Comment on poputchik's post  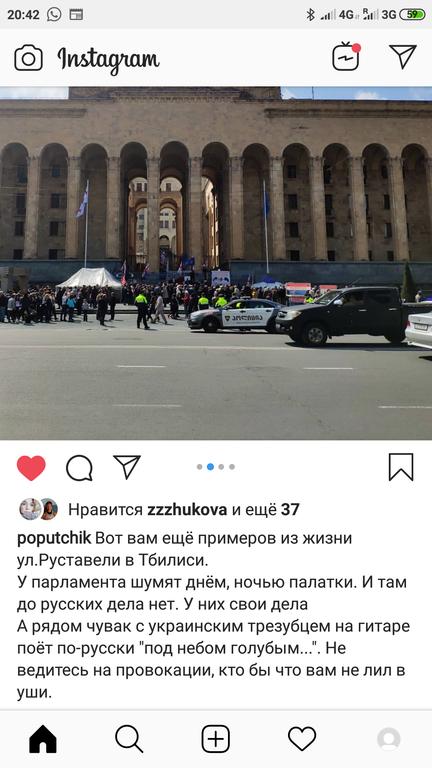pyautogui.click(x=79, y=468)
